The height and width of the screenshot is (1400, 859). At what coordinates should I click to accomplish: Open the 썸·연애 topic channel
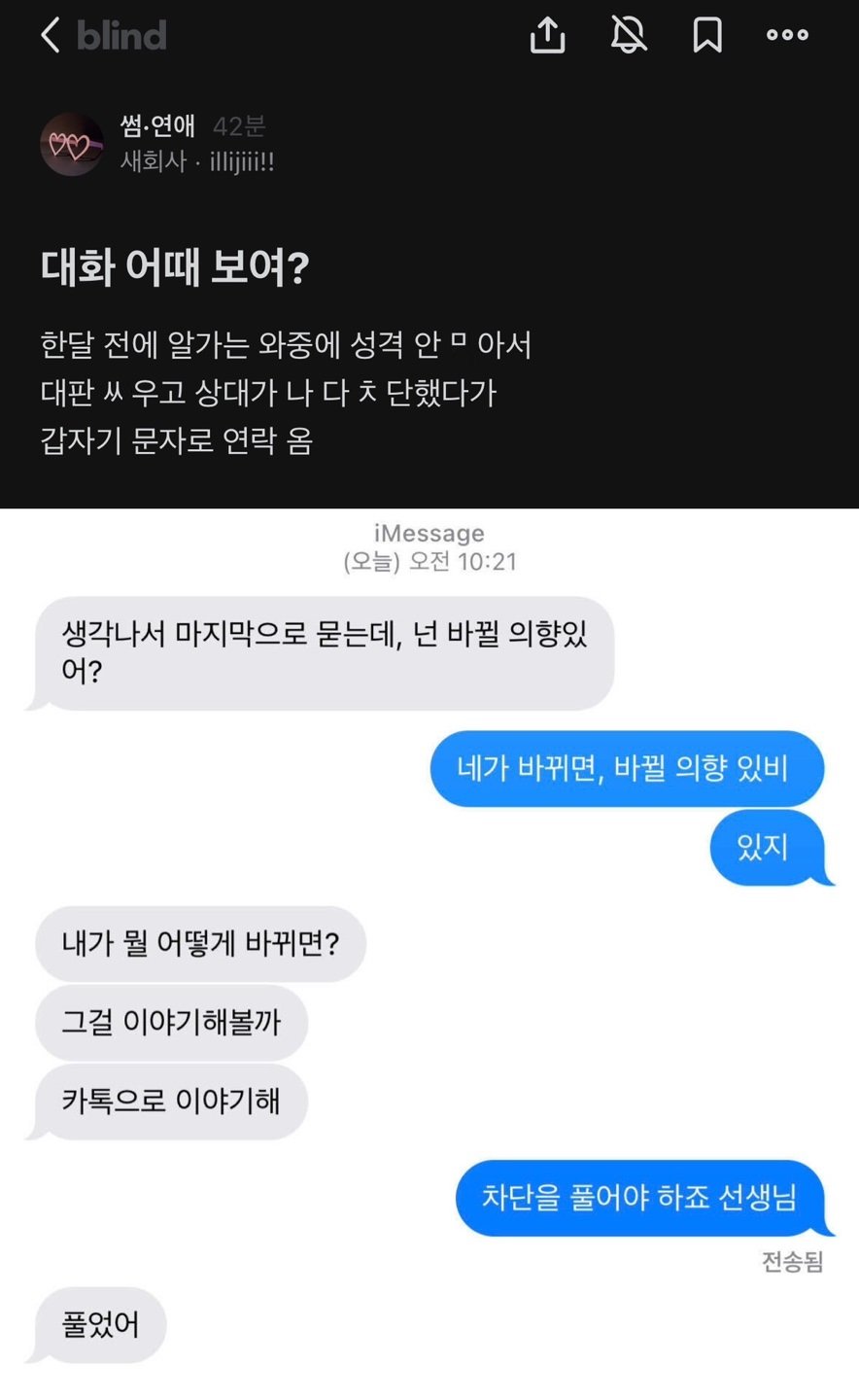[157, 125]
